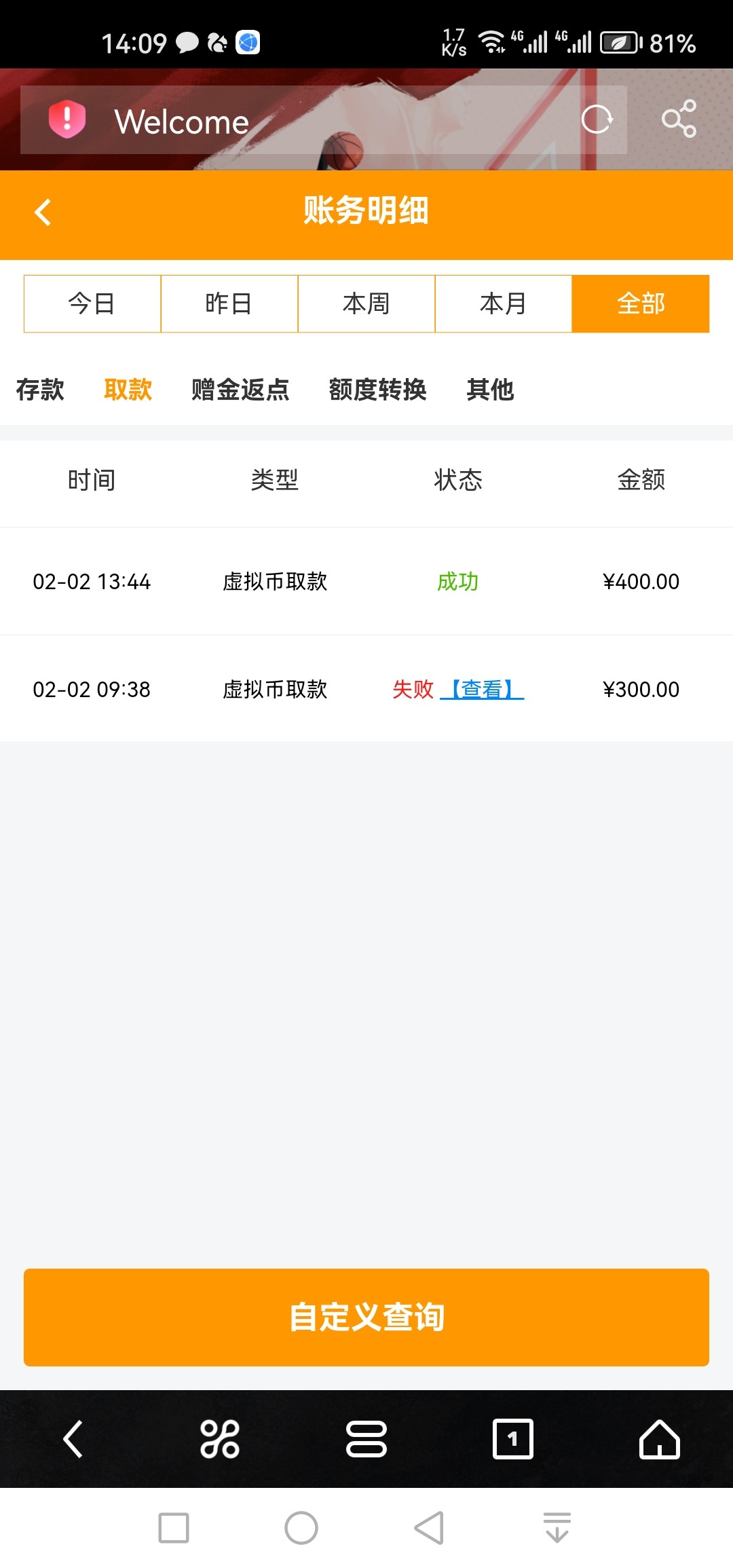Open the security warning shield icon
The height and width of the screenshot is (1568, 733).
(67, 120)
